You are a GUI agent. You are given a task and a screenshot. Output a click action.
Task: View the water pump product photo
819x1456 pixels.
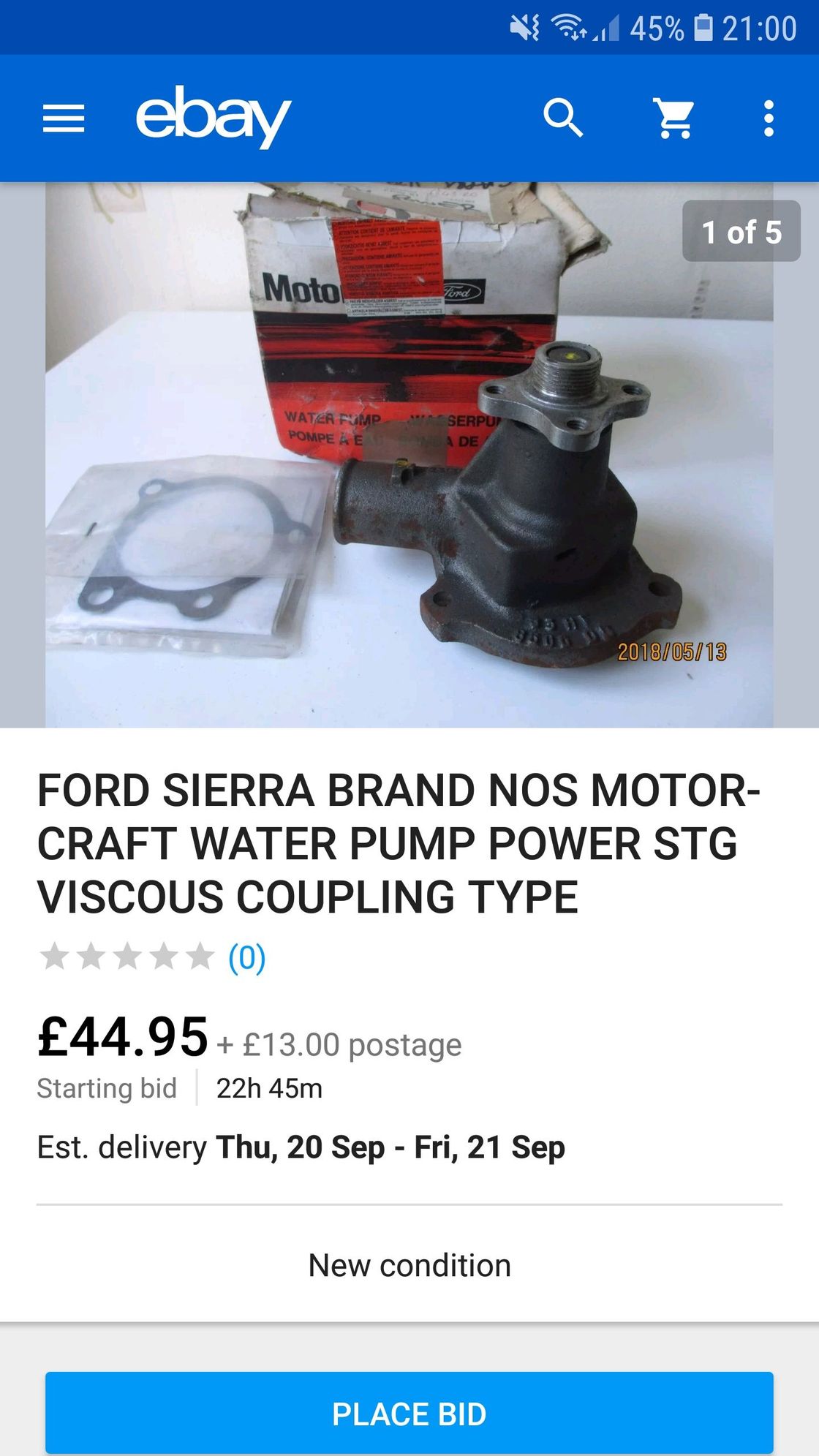(x=409, y=455)
